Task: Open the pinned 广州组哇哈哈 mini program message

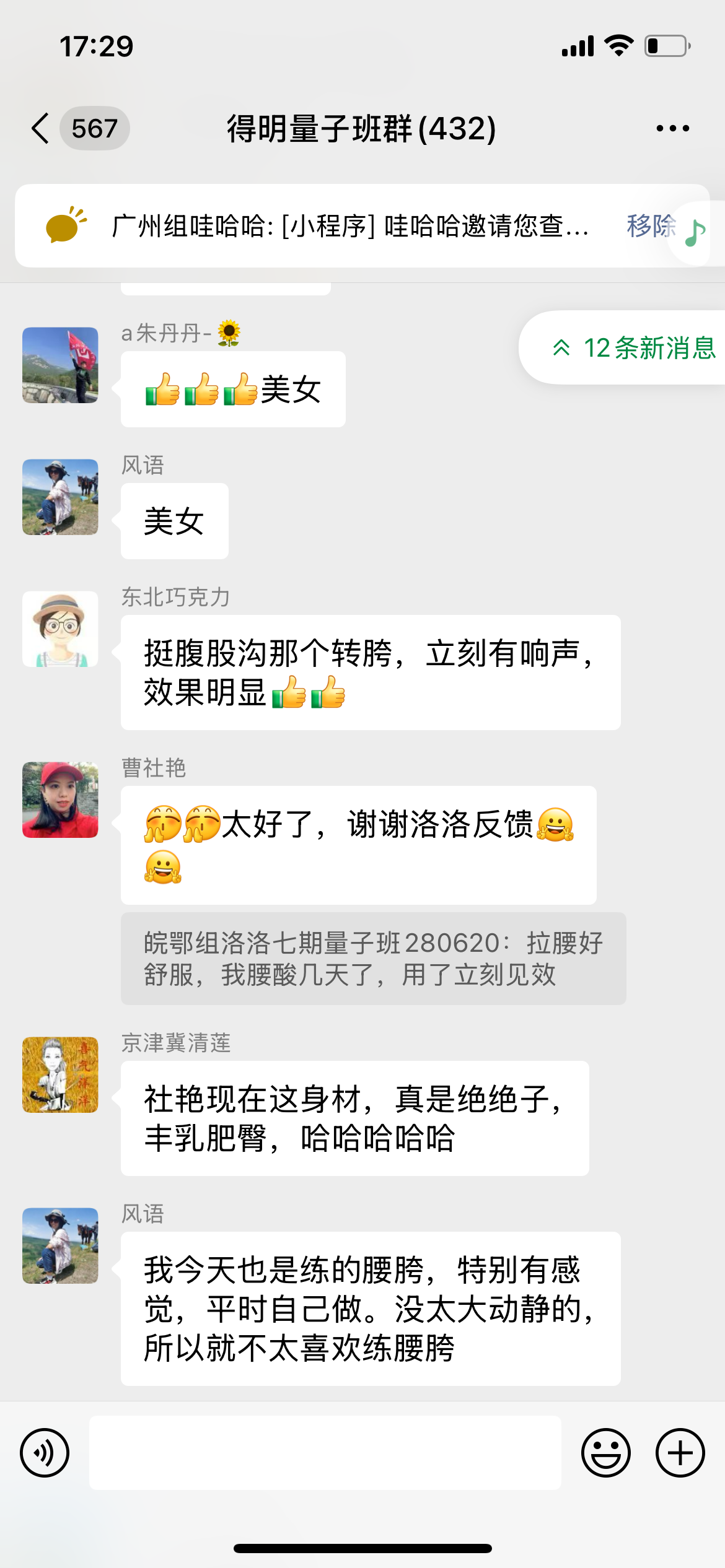Action: [350, 226]
